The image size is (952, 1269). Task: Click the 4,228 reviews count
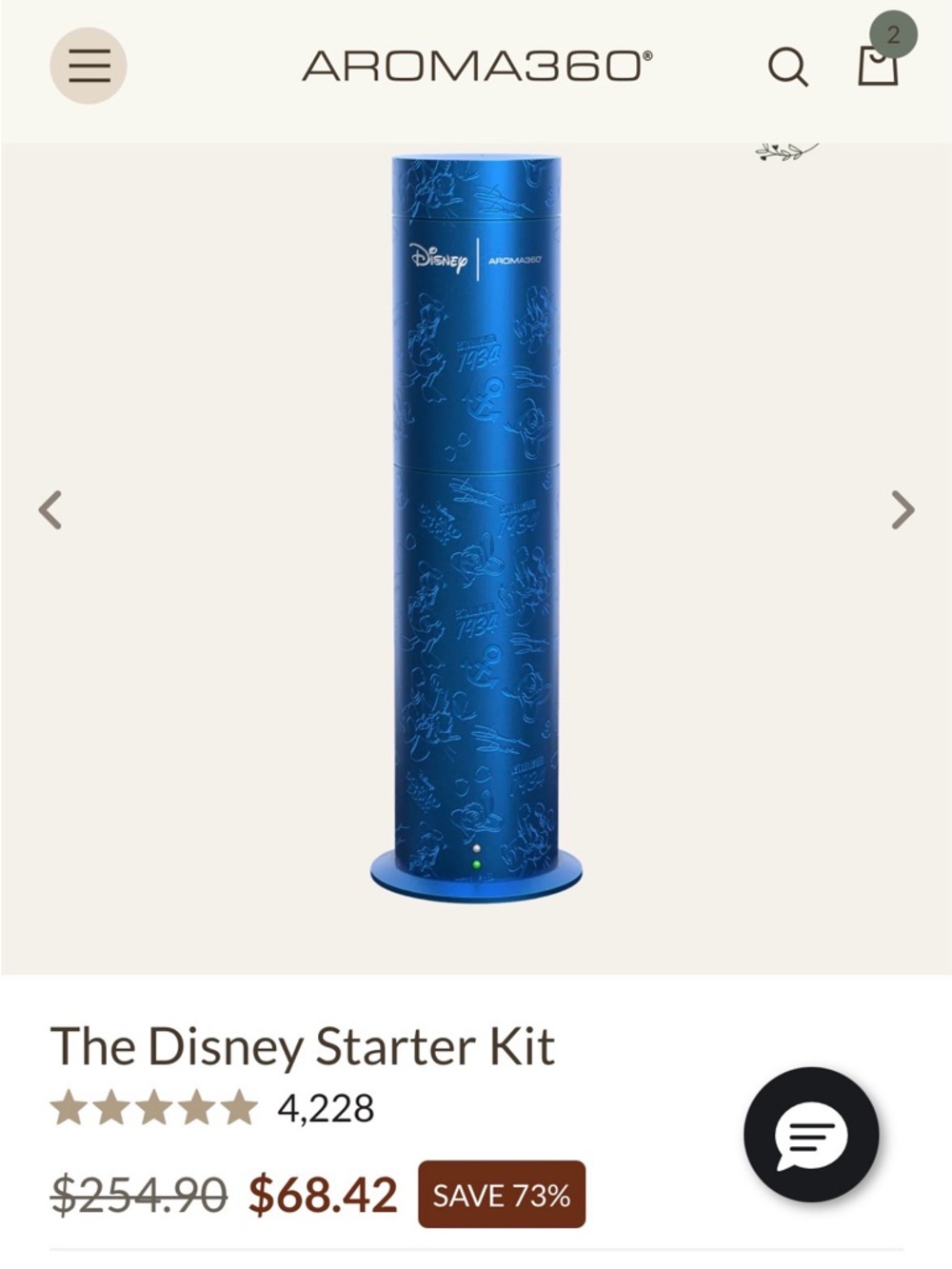point(324,1108)
